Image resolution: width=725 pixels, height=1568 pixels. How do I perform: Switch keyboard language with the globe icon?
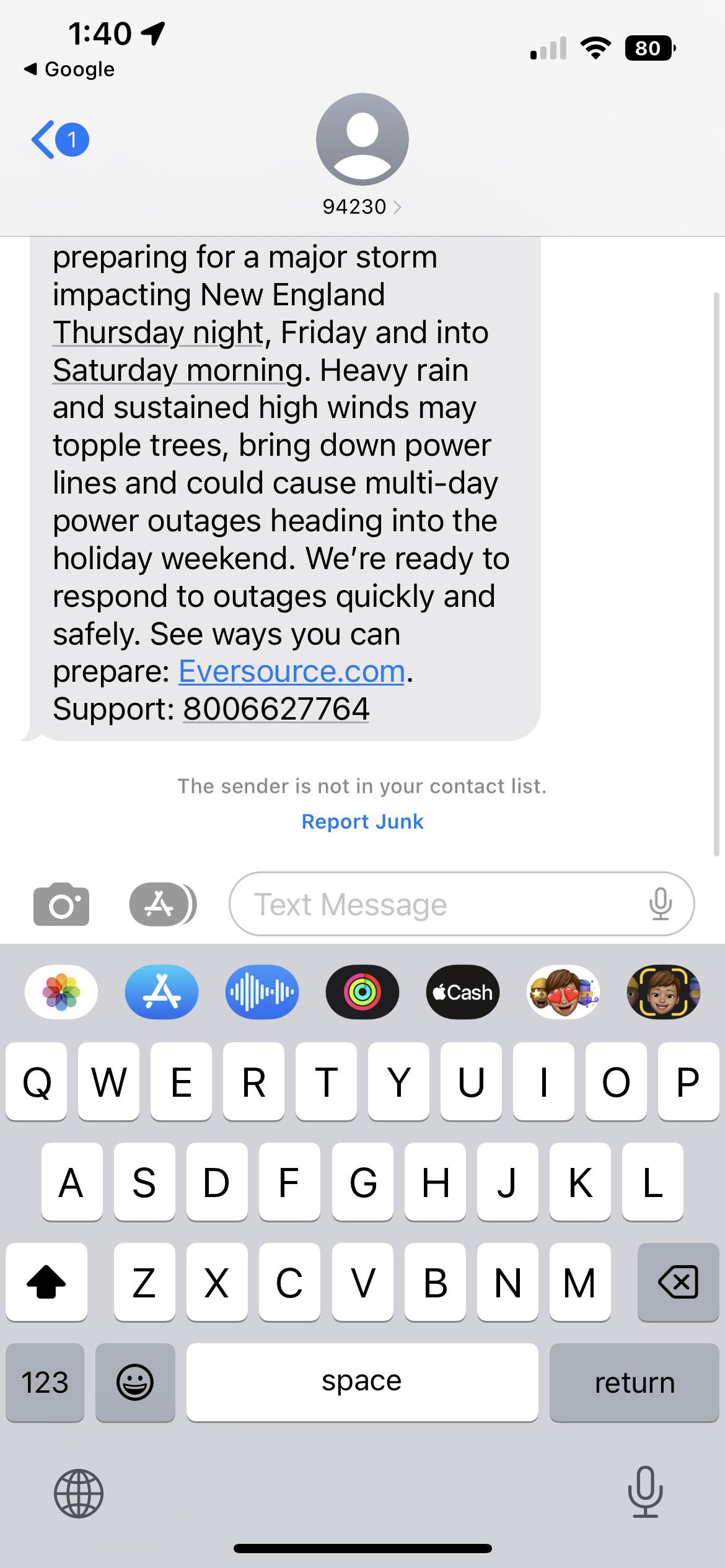click(79, 1494)
